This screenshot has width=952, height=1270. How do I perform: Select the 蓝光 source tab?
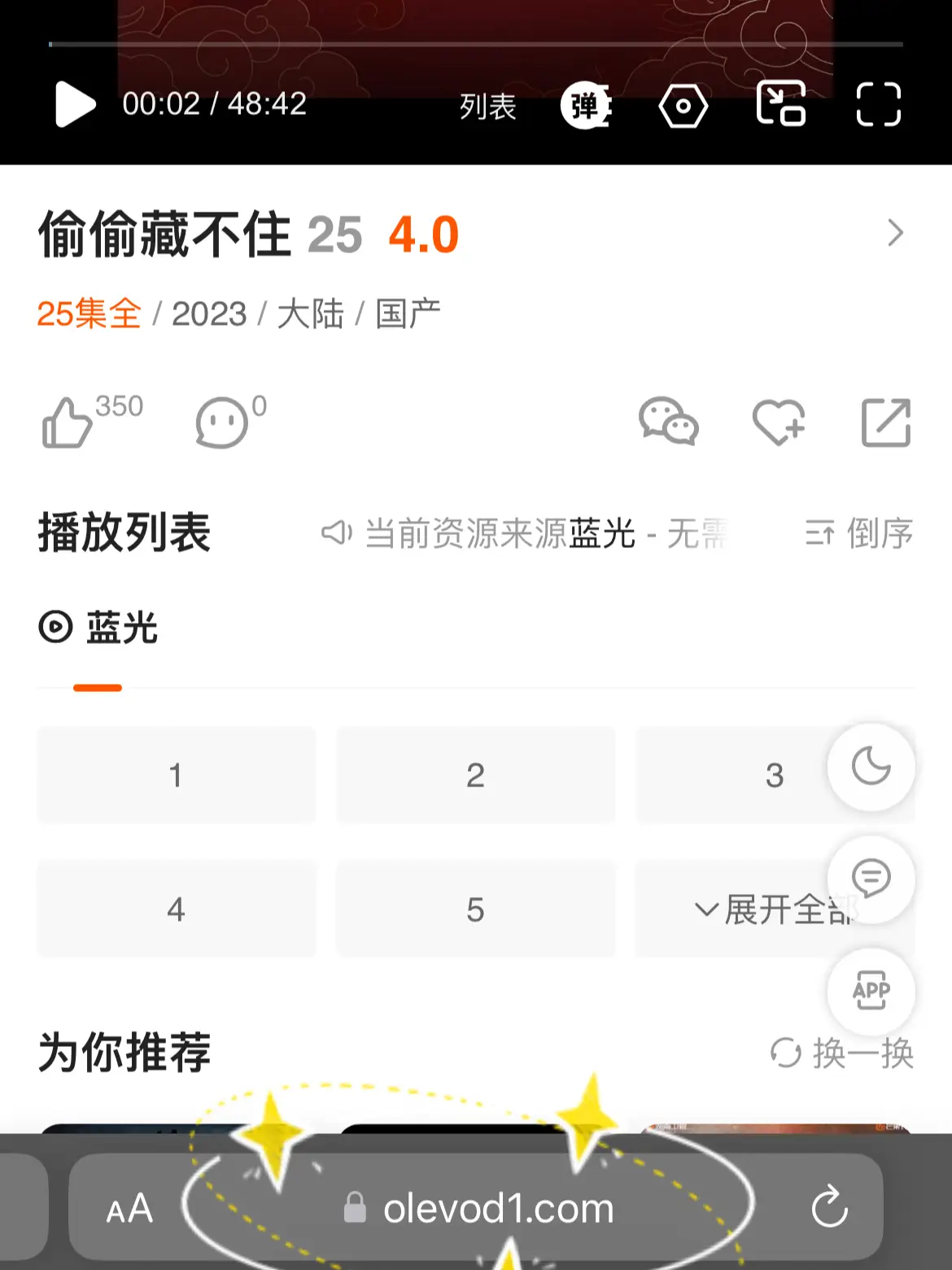[x=98, y=628]
